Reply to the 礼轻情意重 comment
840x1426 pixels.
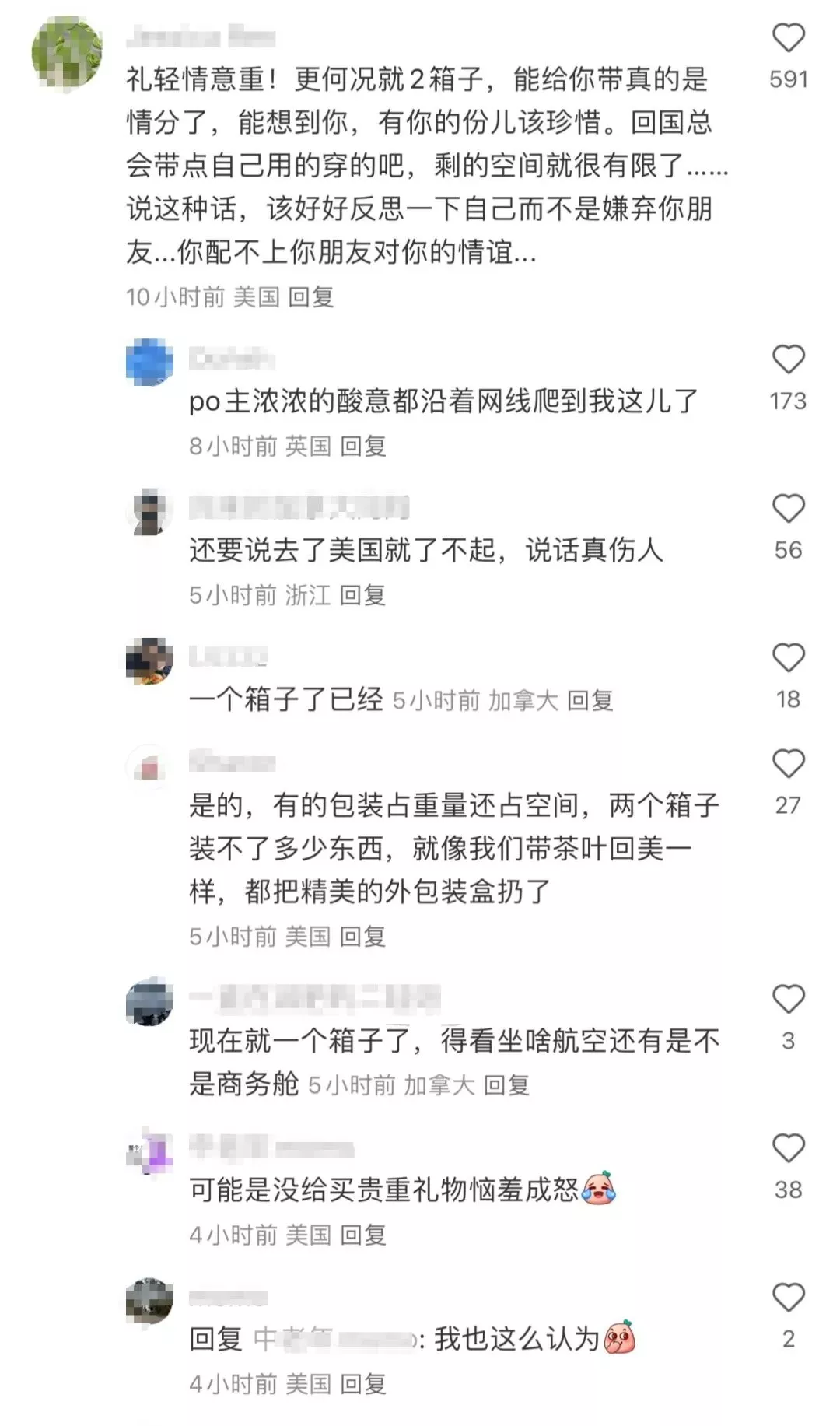pos(310,296)
